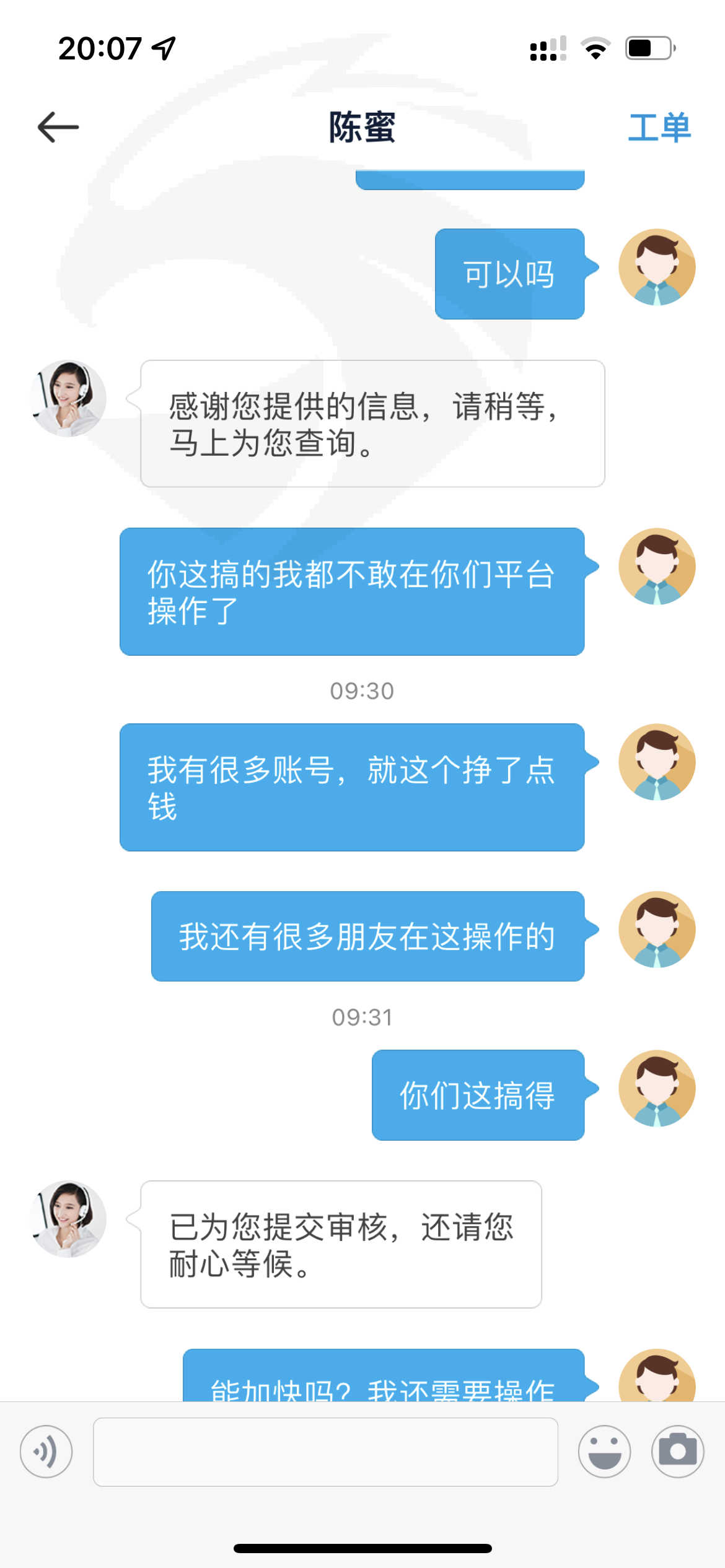Switch to voice message input
This screenshot has height=1568, width=725.
point(46,1451)
